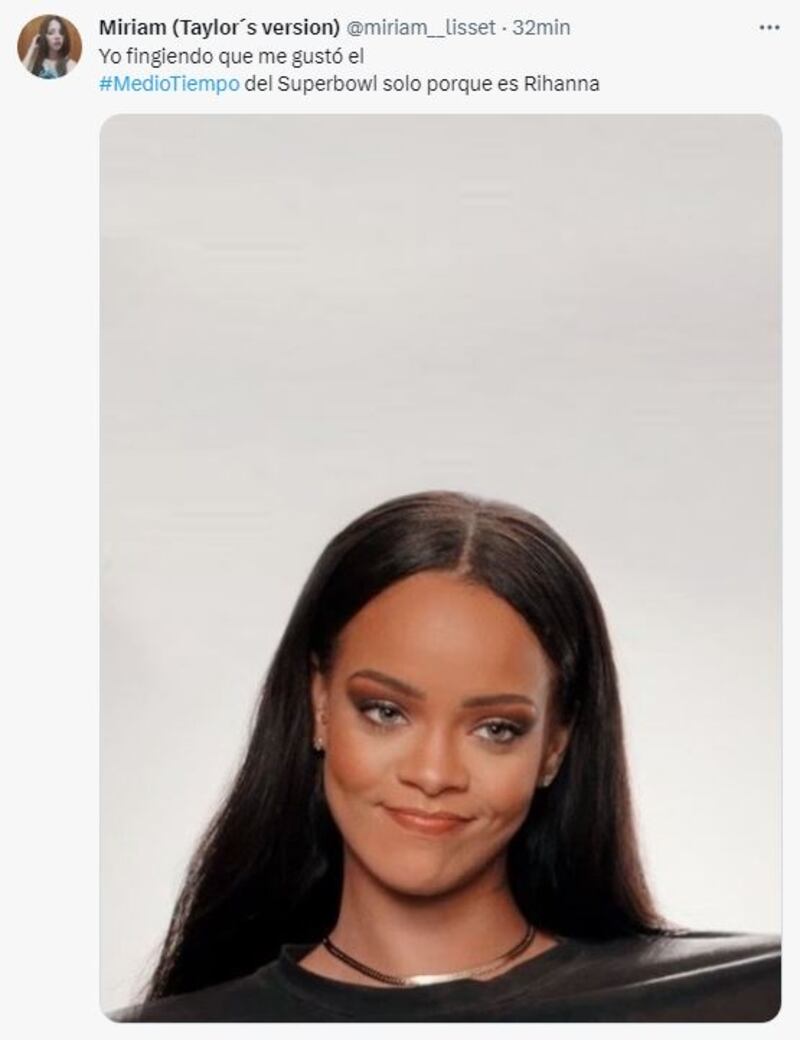Open the tweet's three-dot overflow menu
Screen dimensions: 800x1040
(x=768, y=28)
